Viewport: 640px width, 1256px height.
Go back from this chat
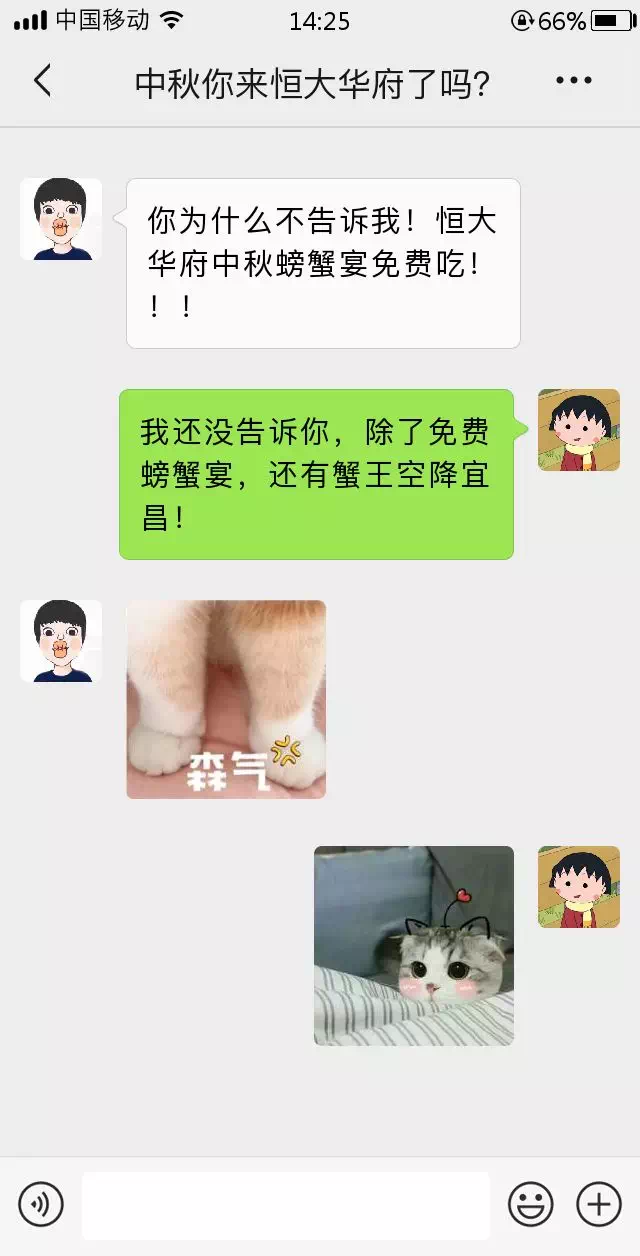click(x=42, y=81)
